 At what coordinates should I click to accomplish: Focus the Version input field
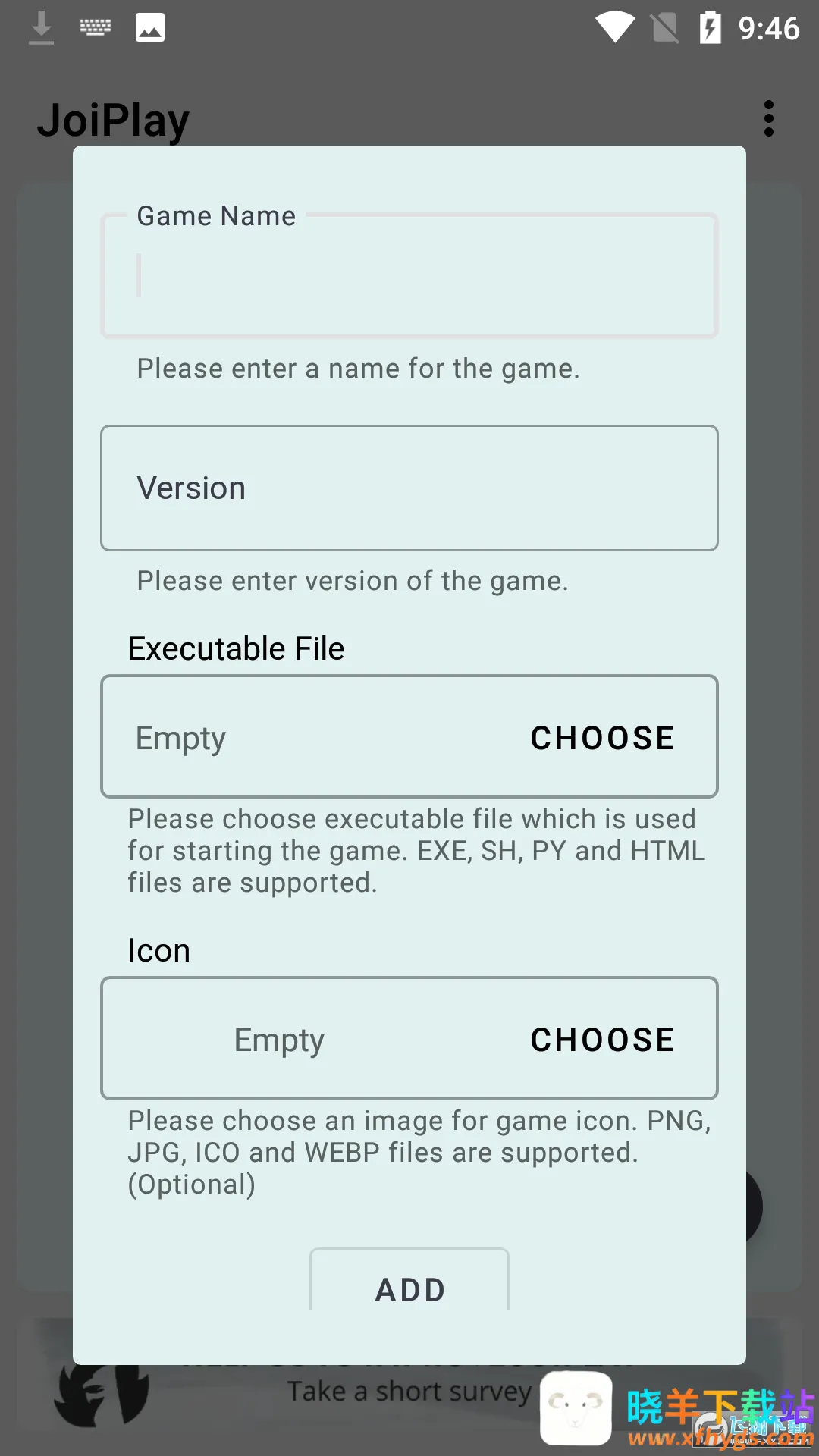click(409, 488)
